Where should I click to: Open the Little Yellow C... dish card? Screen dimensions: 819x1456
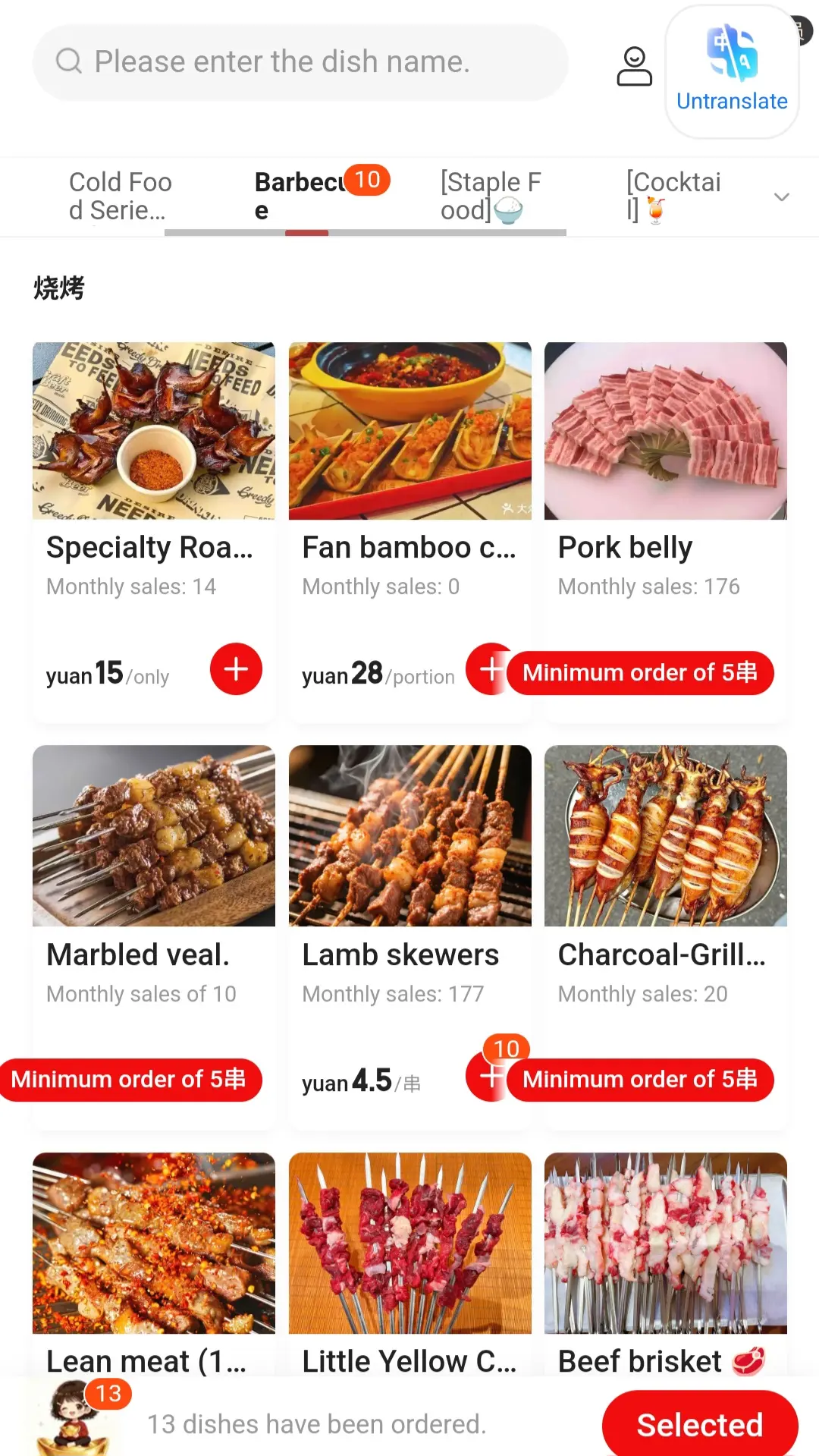pyautogui.click(x=410, y=1263)
